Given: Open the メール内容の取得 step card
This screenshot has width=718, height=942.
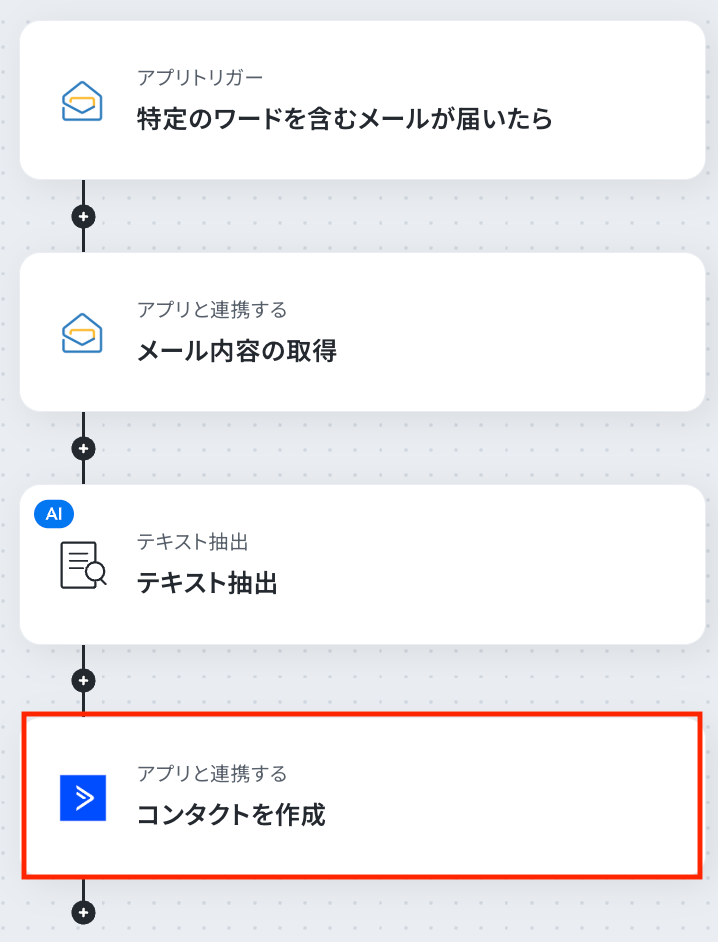Looking at the screenshot, I should [x=362, y=333].
